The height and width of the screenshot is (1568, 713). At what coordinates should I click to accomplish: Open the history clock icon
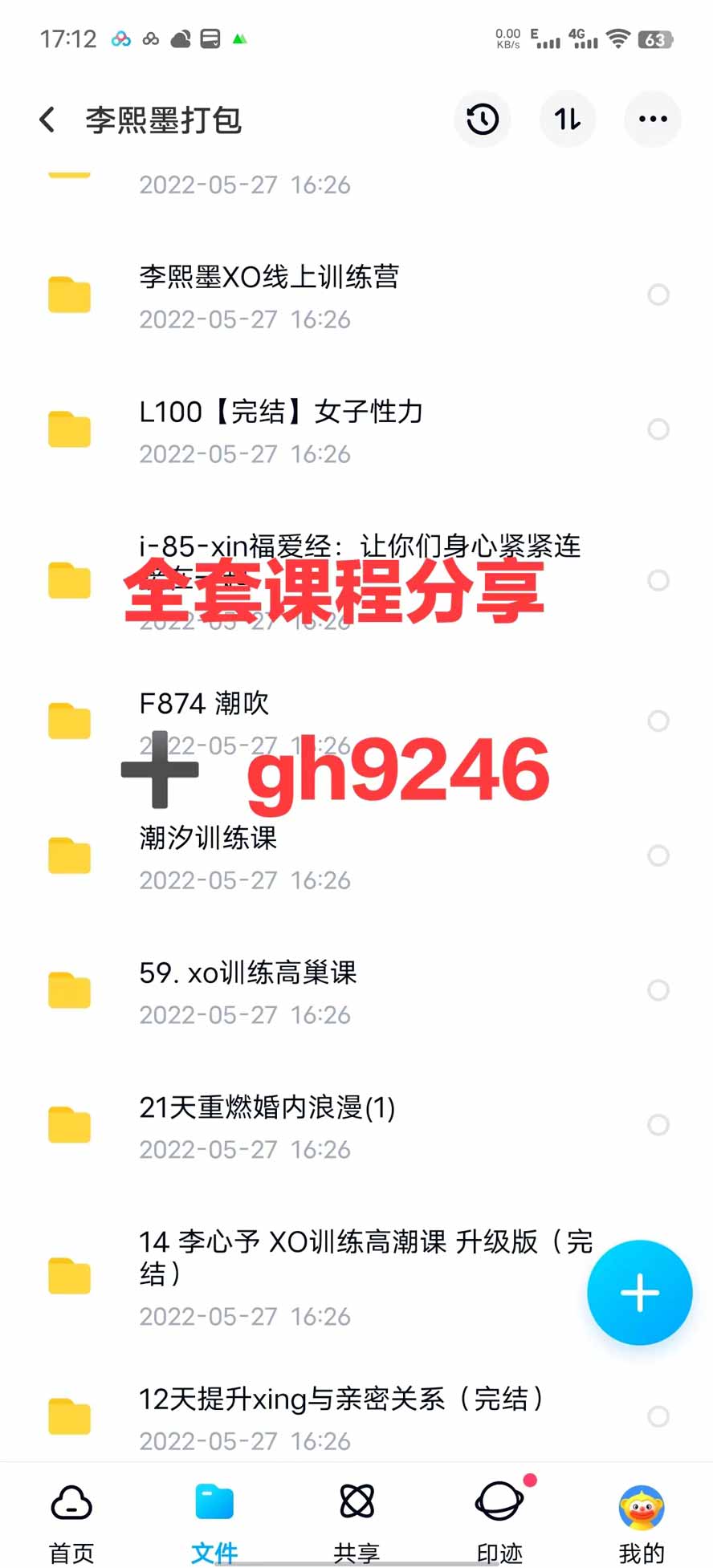pyautogui.click(x=483, y=120)
